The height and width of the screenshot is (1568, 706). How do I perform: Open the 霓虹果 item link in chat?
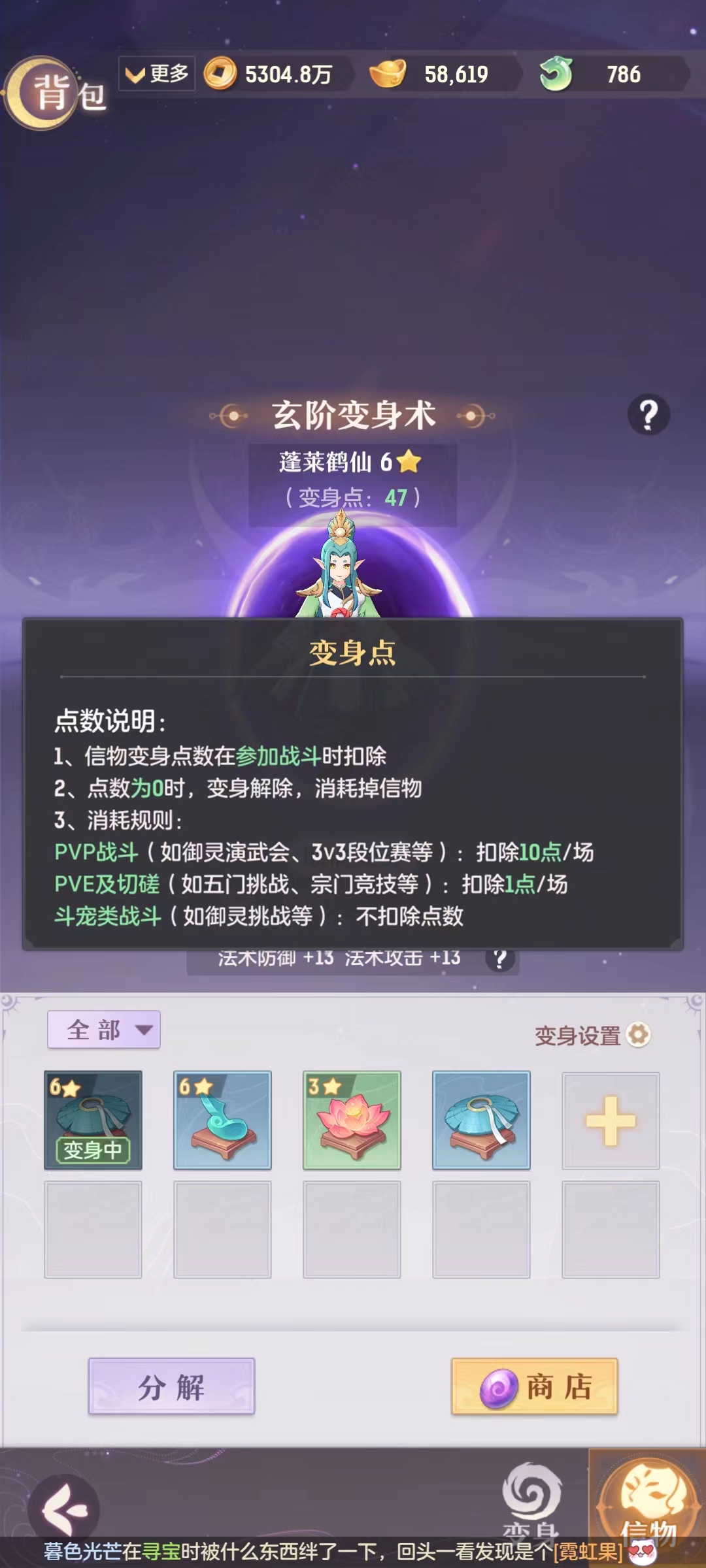[588, 1552]
